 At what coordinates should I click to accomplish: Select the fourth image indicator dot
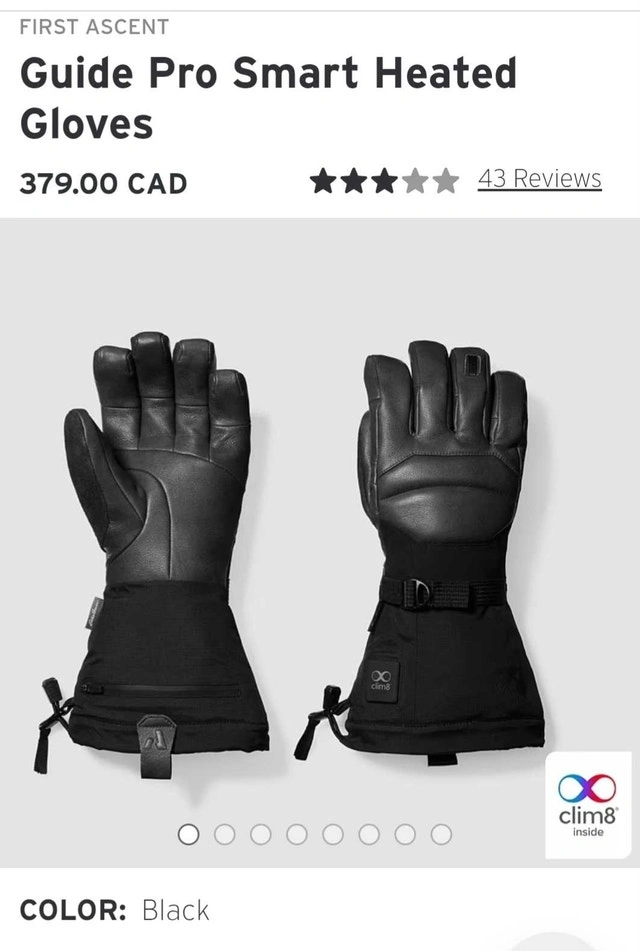click(297, 835)
